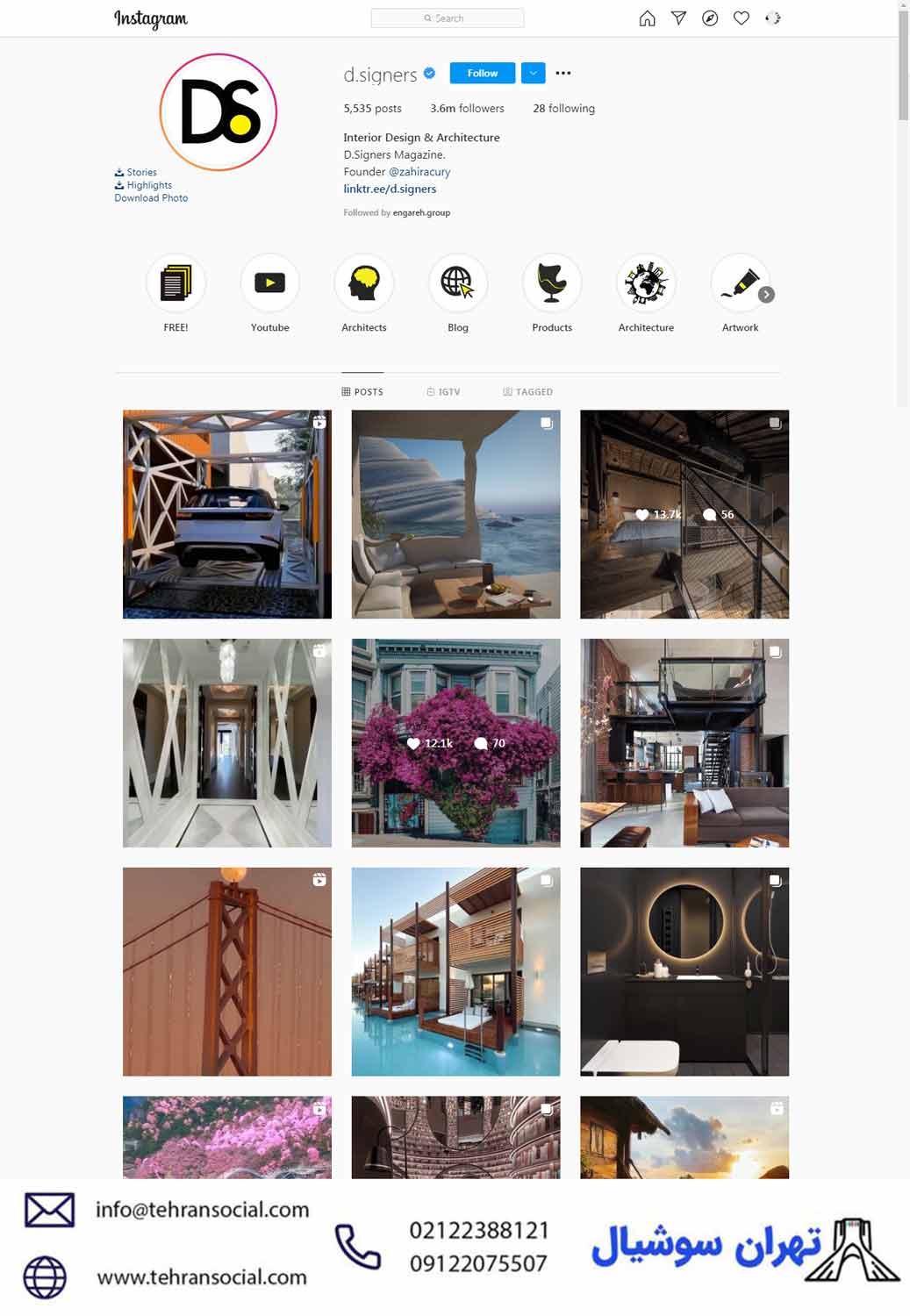Open the Products story highlight

pos(552,283)
